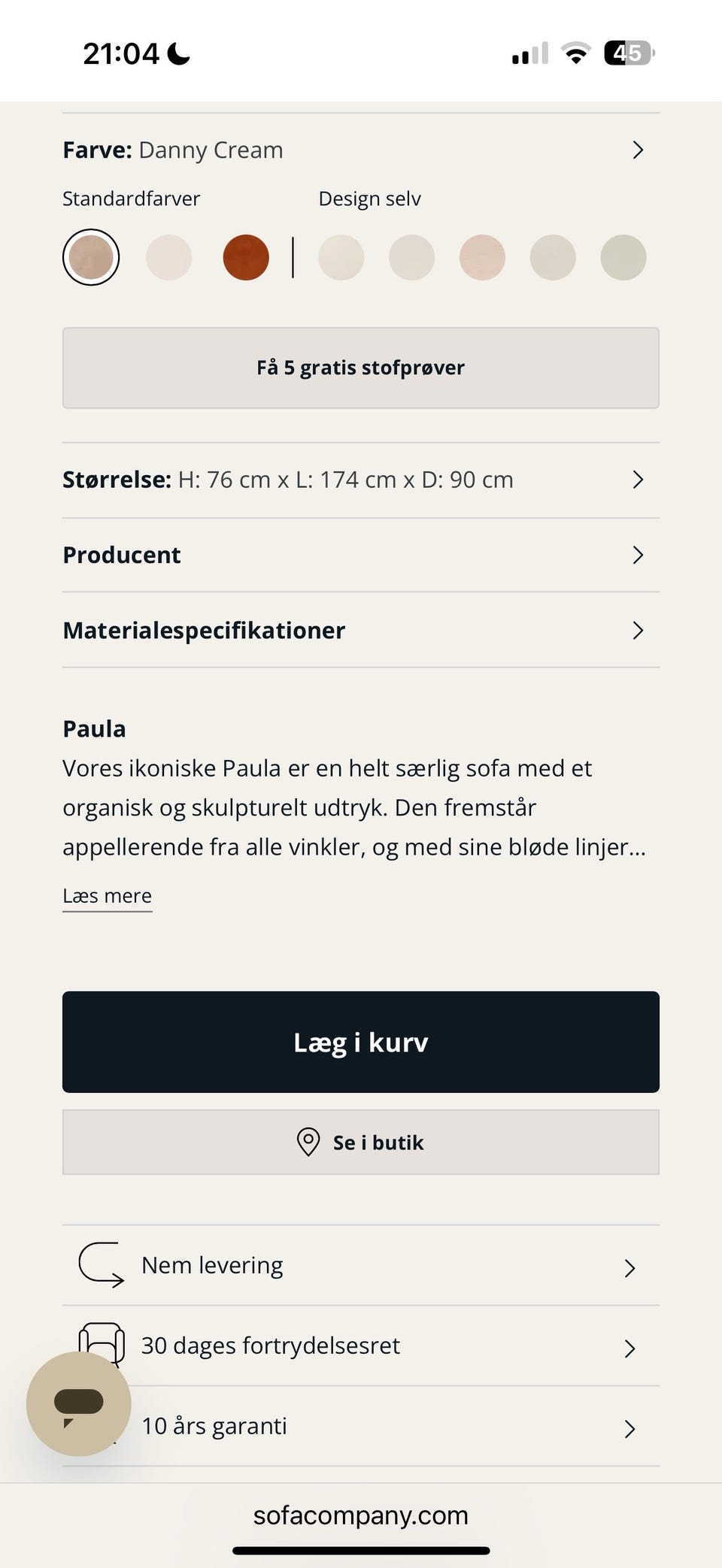Click the Få 5 gratis stofprøver button
Image resolution: width=722 pixels, height=1568 pixels.
(361, 368)
